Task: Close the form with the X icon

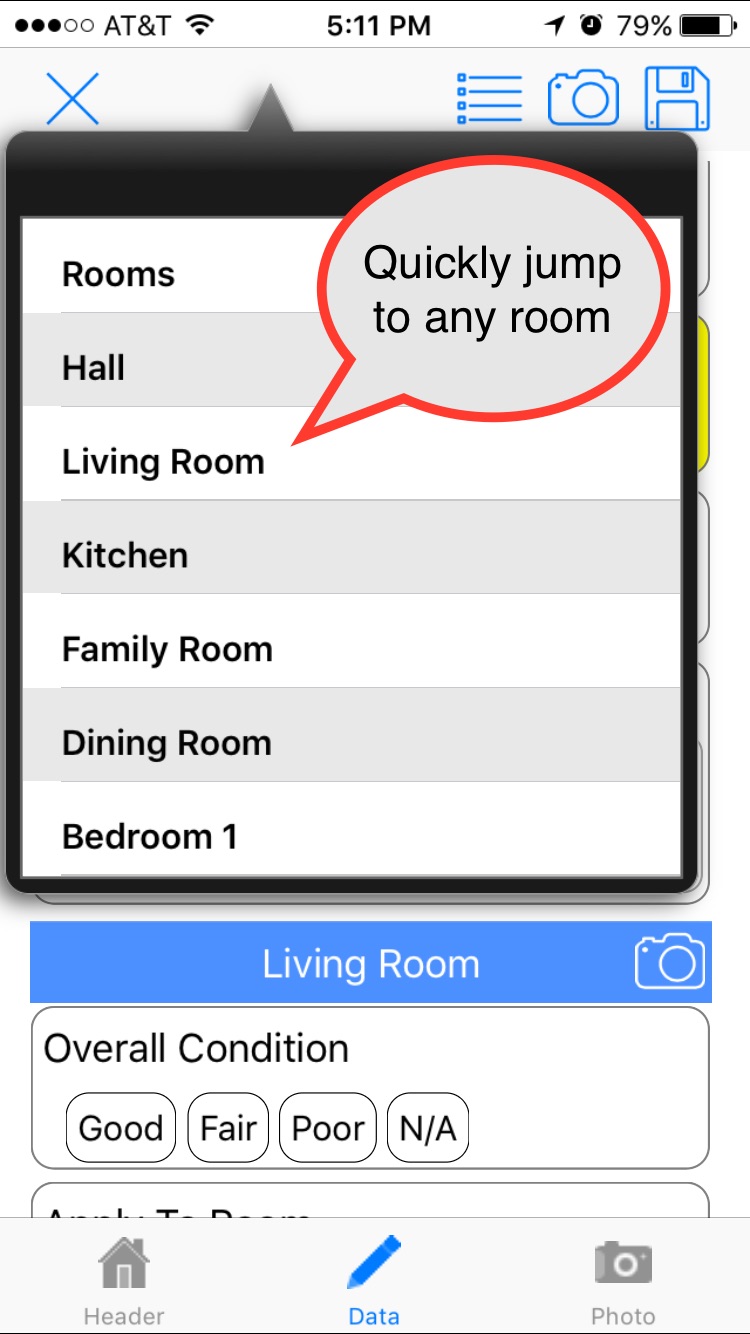Action: click(x=73, y=98)
